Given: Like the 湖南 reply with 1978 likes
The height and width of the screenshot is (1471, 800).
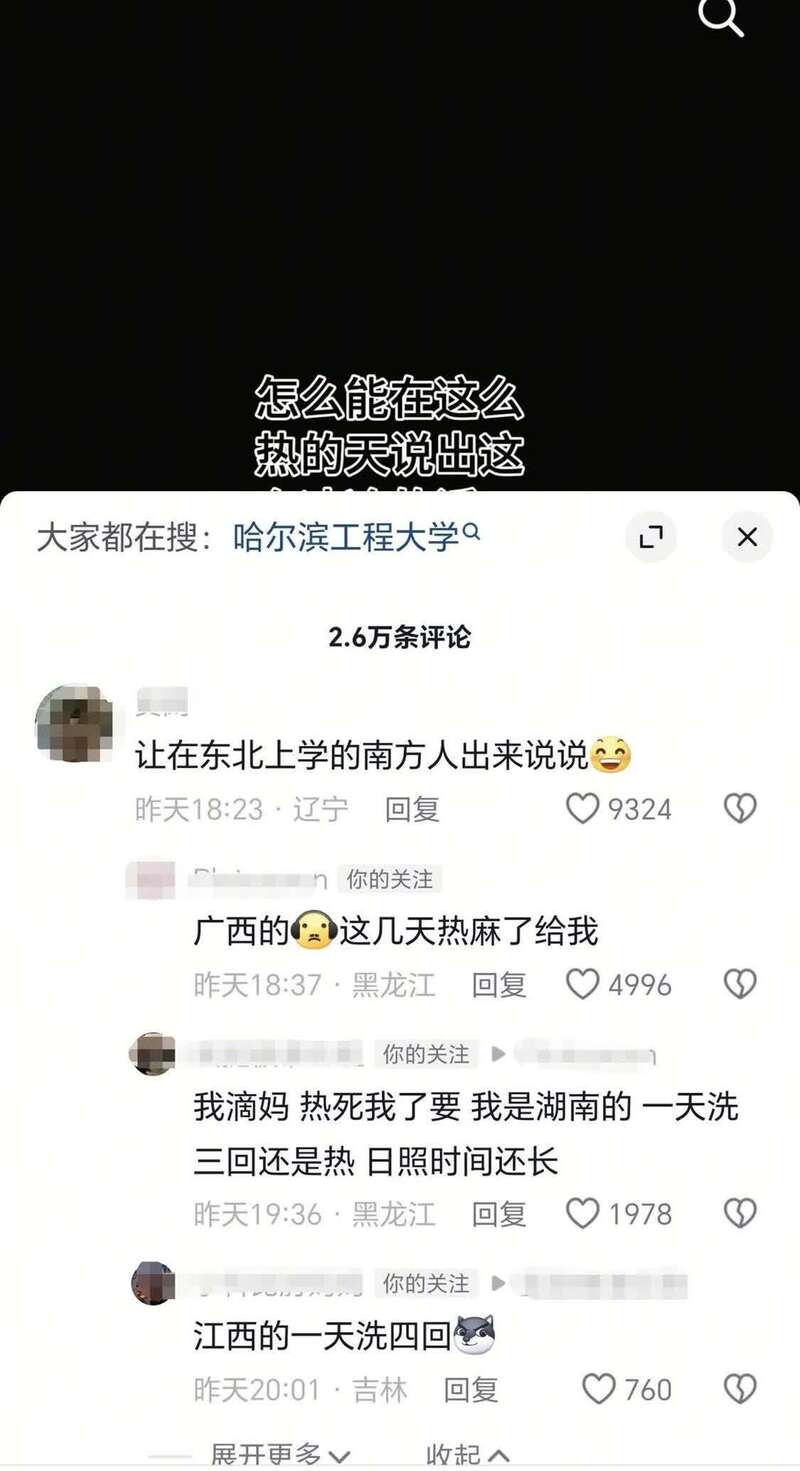Looking at the screenshot, I should (x=583, y=1213).
